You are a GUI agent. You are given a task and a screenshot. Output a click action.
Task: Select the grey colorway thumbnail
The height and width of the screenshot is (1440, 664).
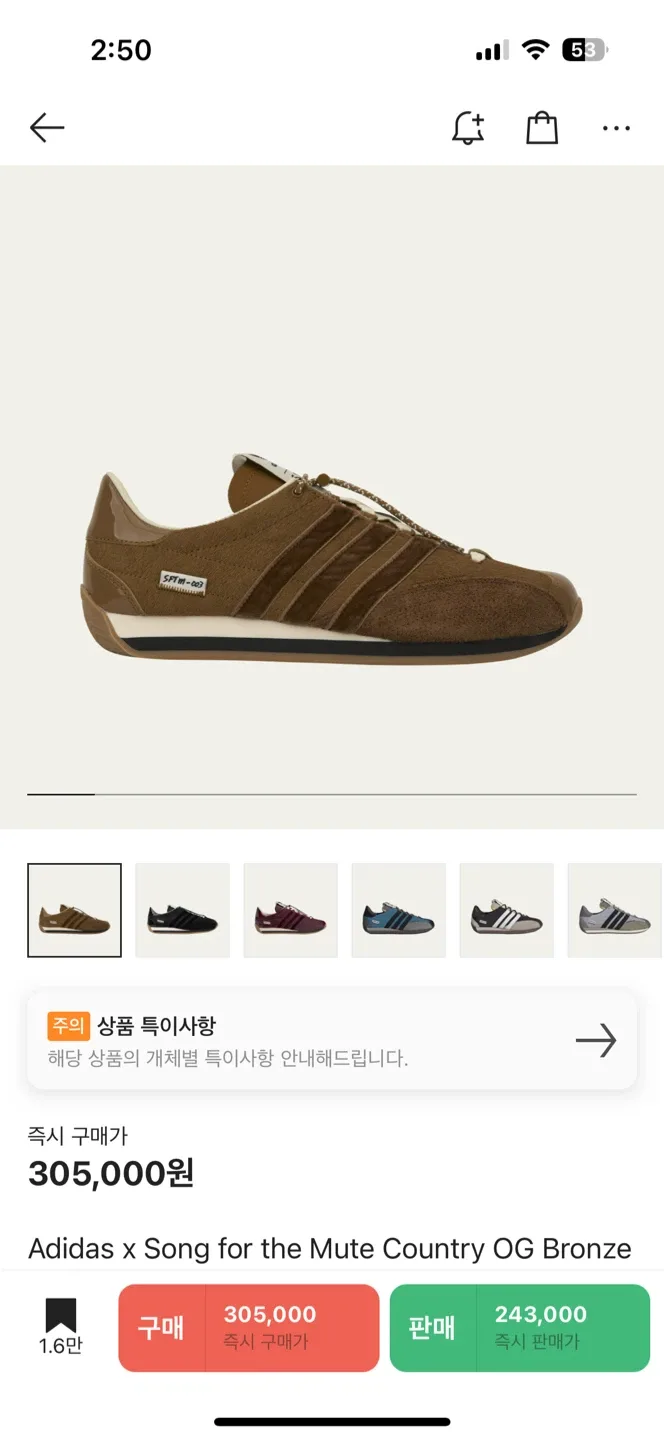614,910
